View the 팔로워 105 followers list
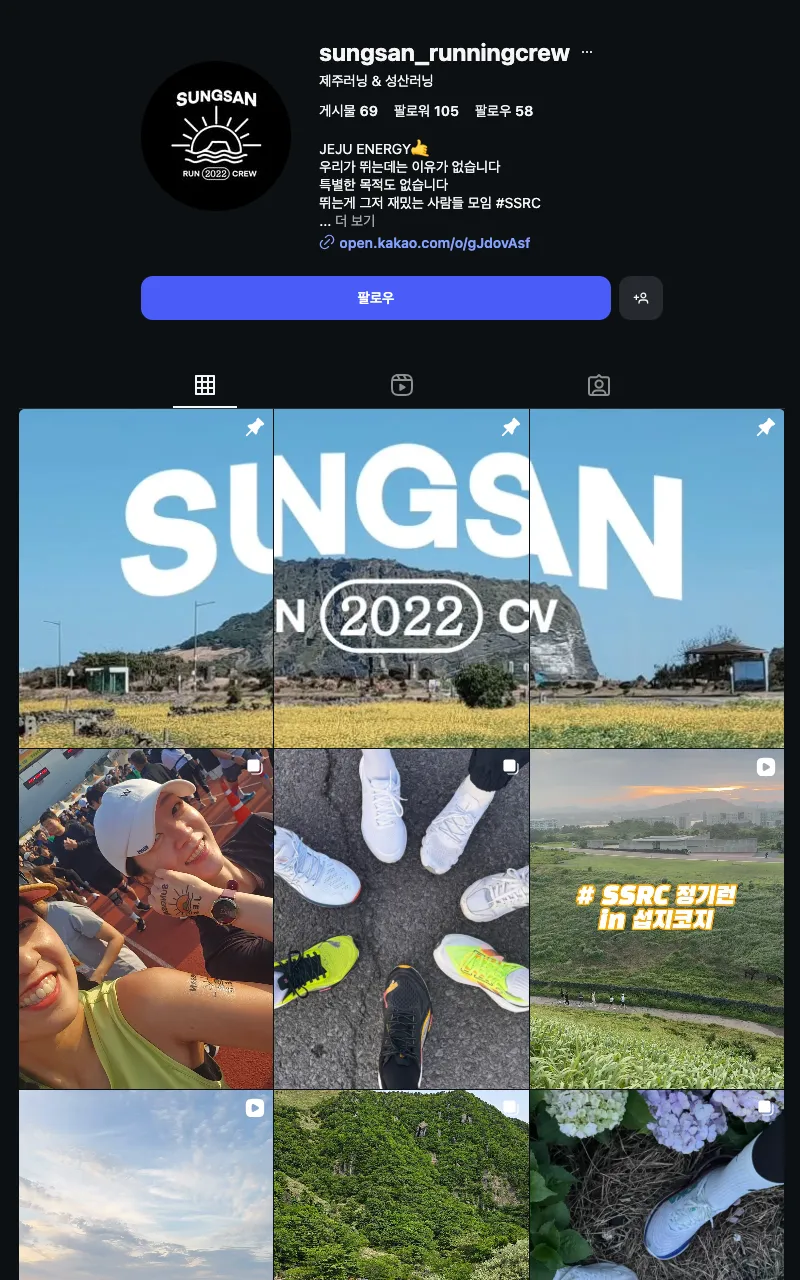The height and width of the screenshot is (1280, 800). click(426, 111)
